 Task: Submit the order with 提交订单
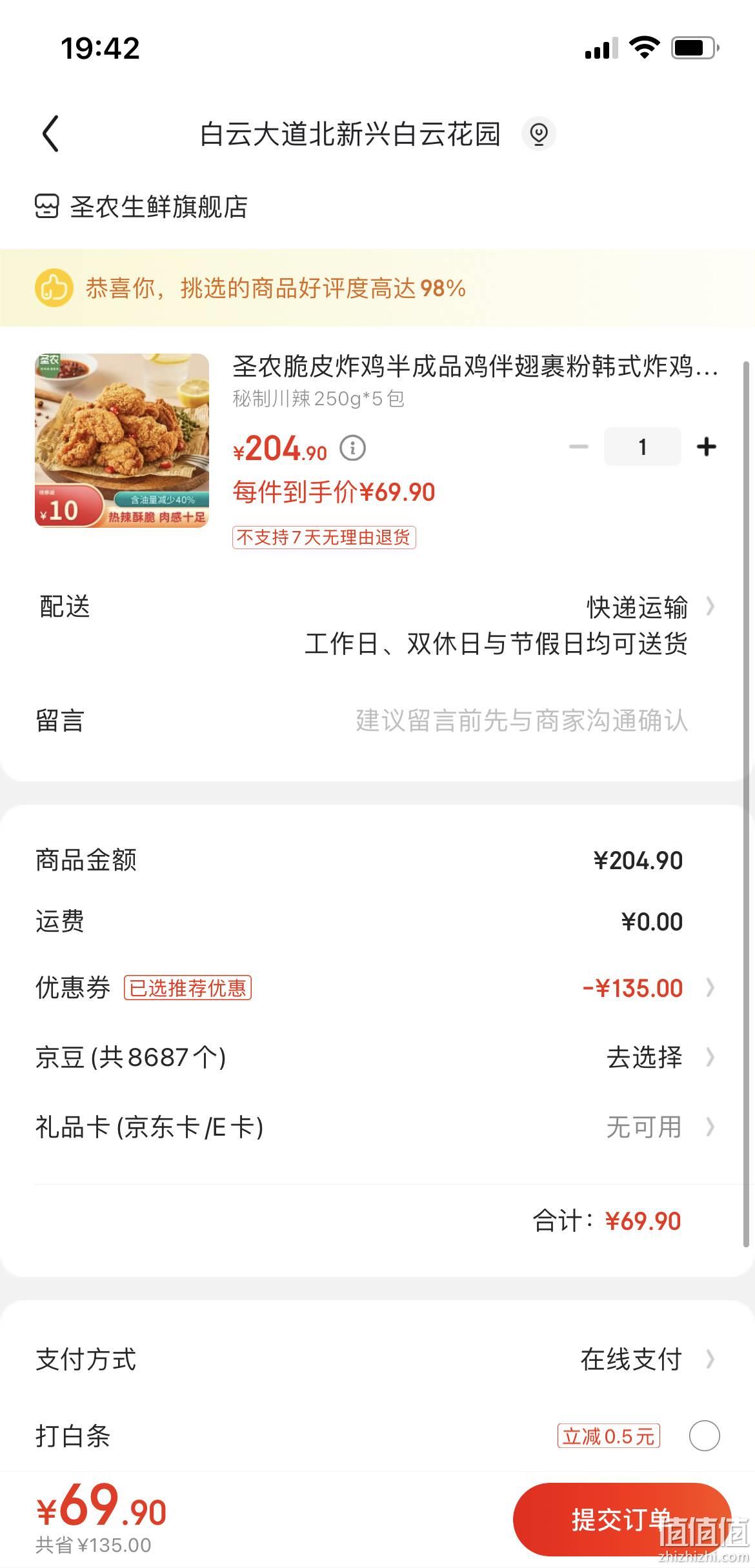click(x=622, y=1520)
